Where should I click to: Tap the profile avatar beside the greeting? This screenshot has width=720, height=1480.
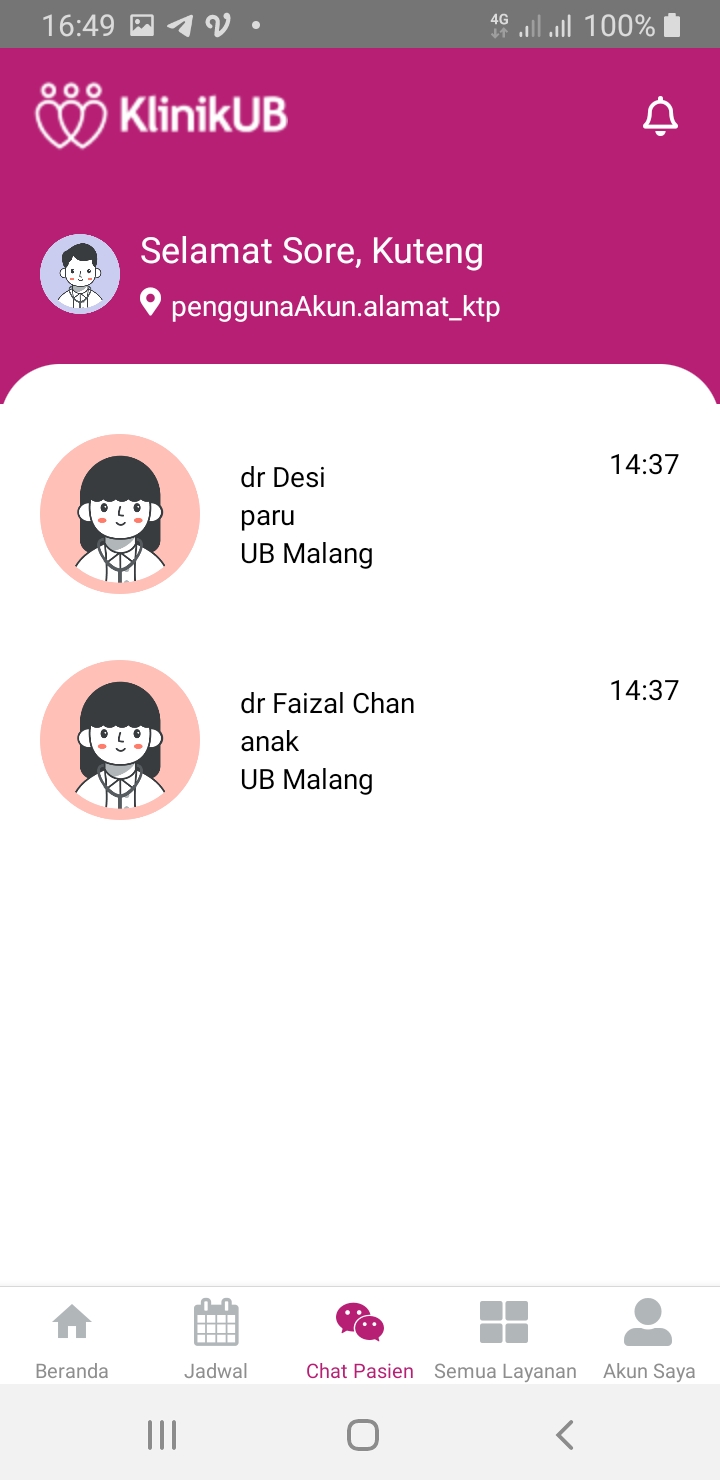pyautogui.click(x=80, y=274)
